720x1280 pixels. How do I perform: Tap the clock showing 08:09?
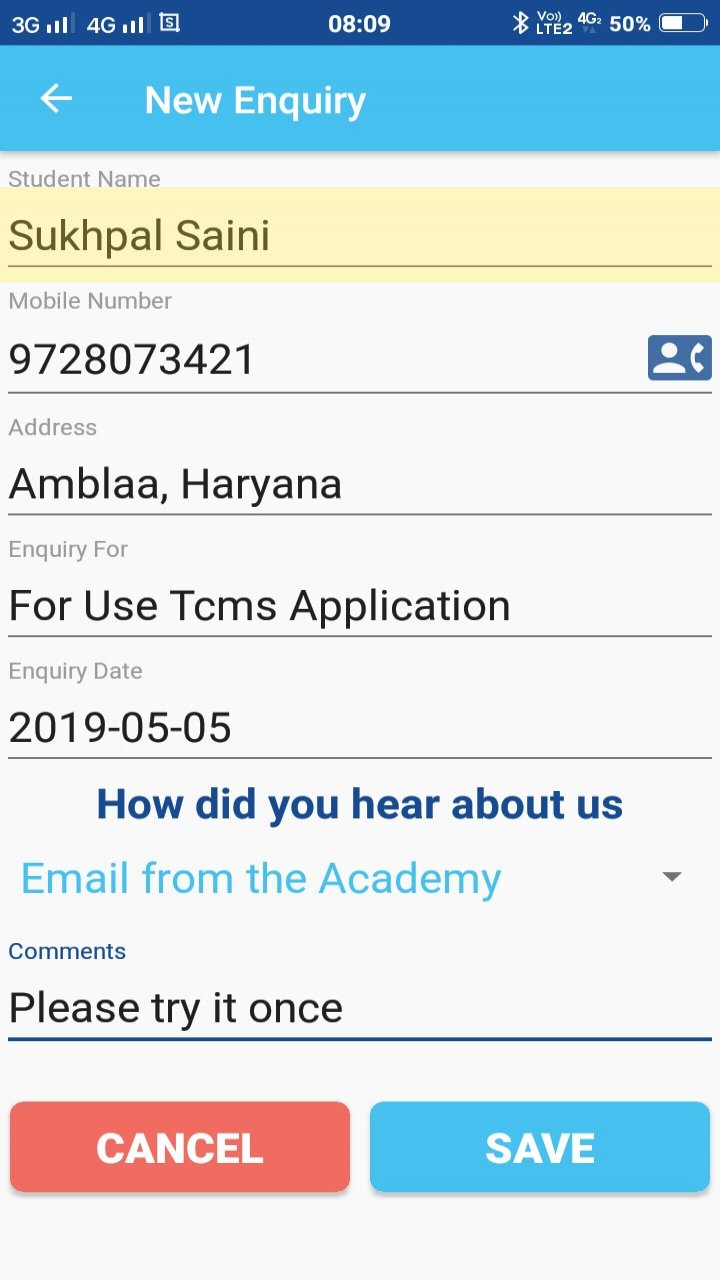tap(360, 23)
